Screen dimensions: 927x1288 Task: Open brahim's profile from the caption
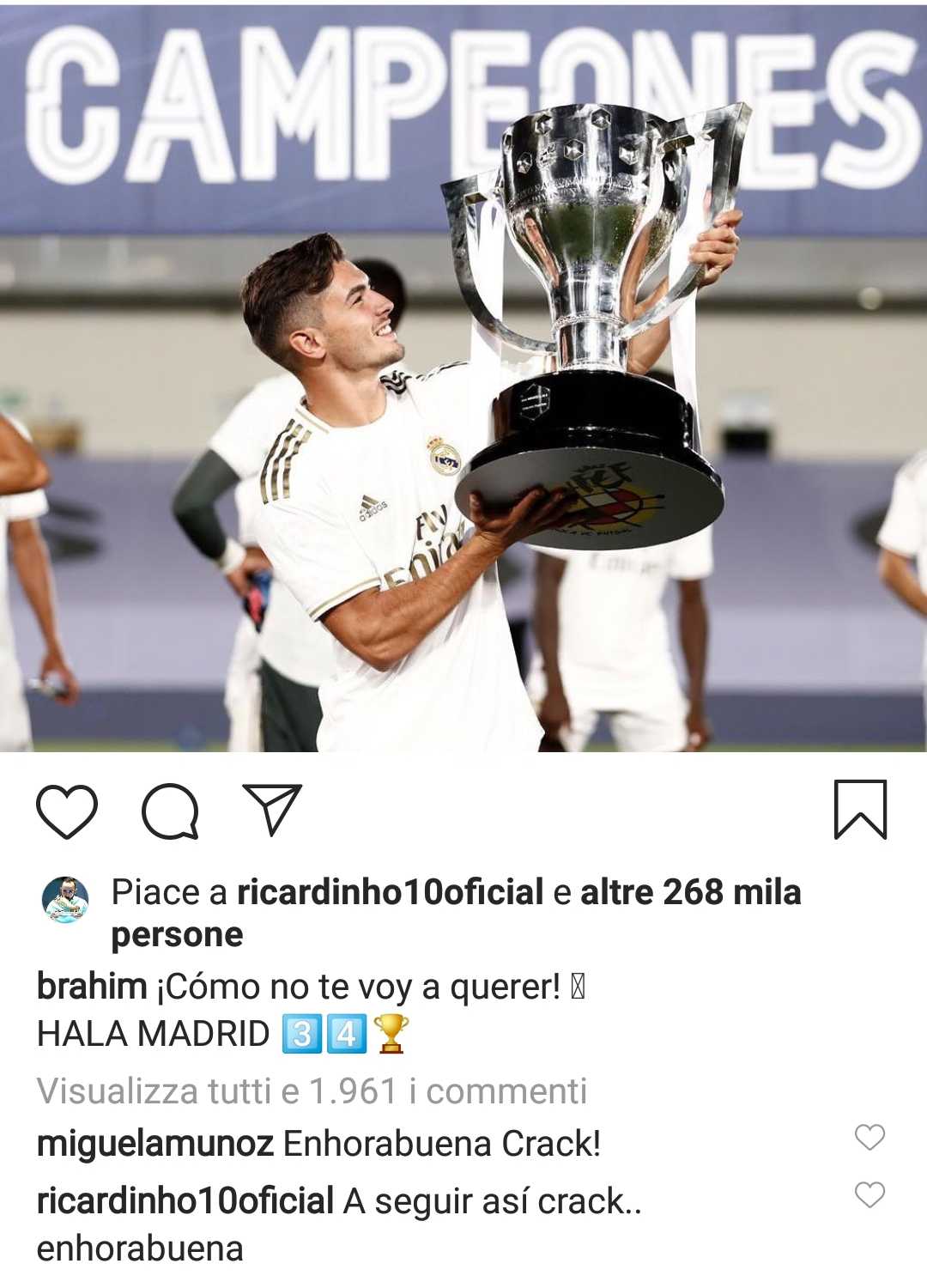[x=92, y=987]
